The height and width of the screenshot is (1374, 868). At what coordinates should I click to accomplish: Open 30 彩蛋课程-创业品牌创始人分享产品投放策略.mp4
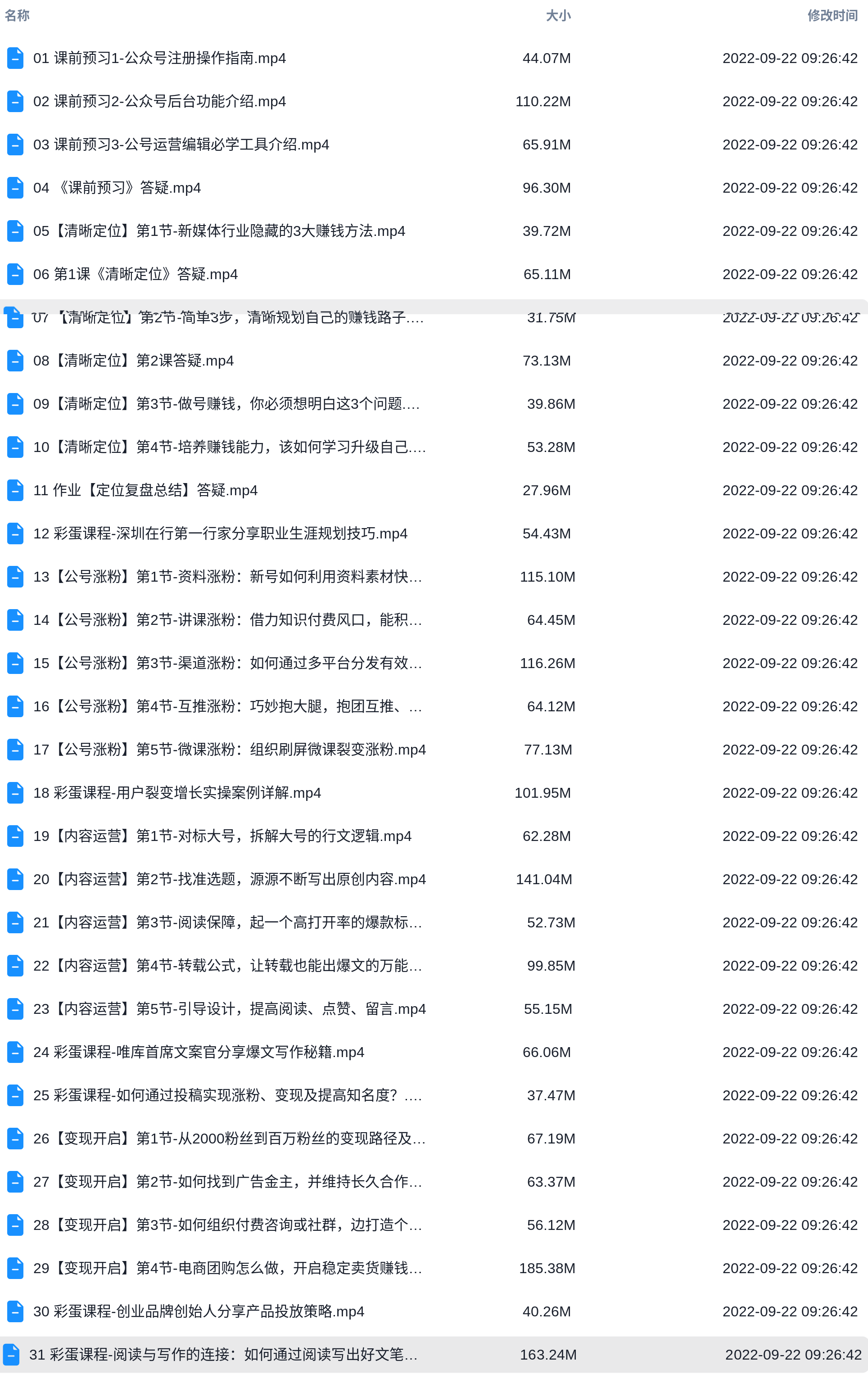click(x=199, y=1311)
